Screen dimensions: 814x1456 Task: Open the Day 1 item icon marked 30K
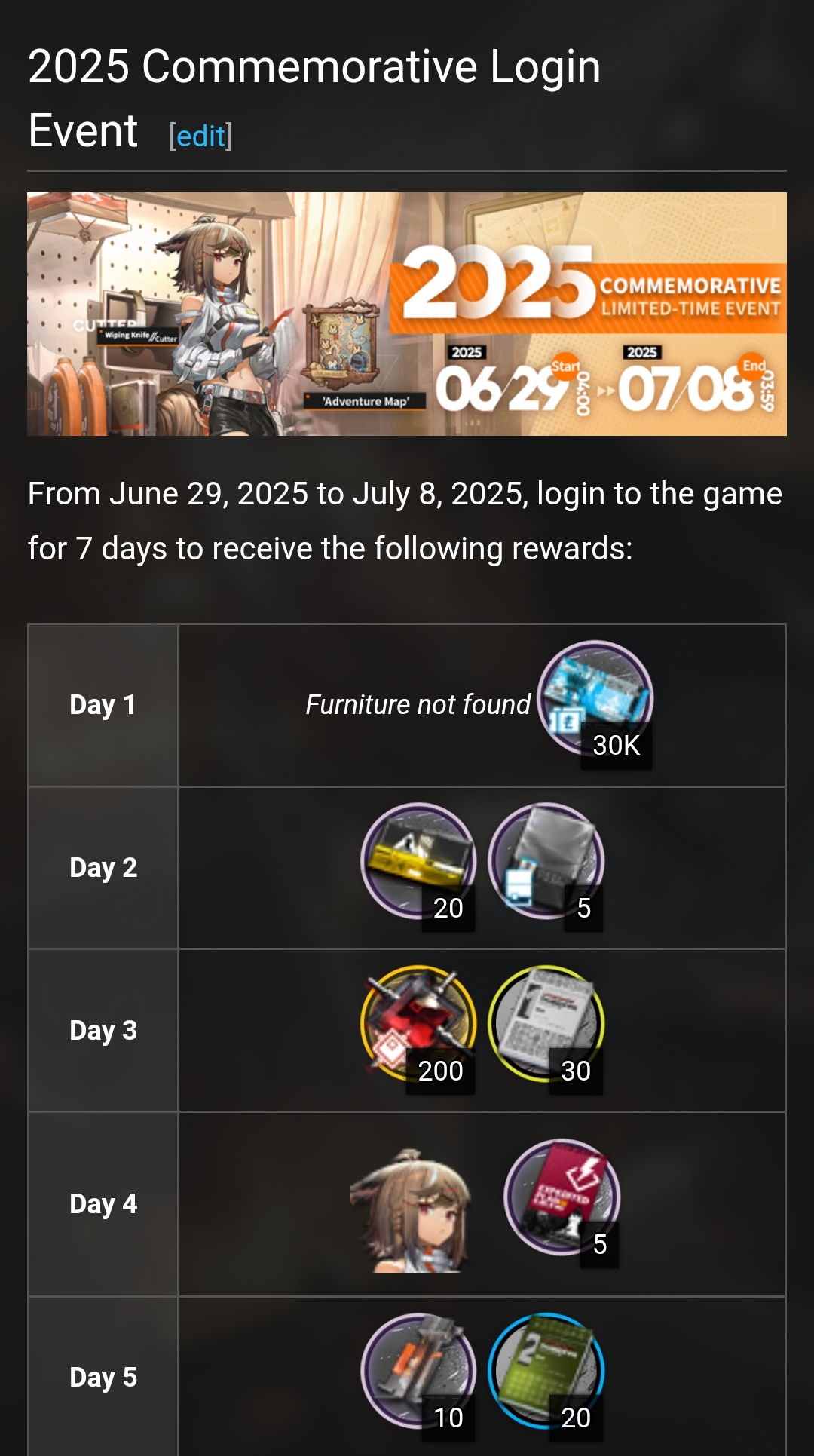[x=595, y=700]
